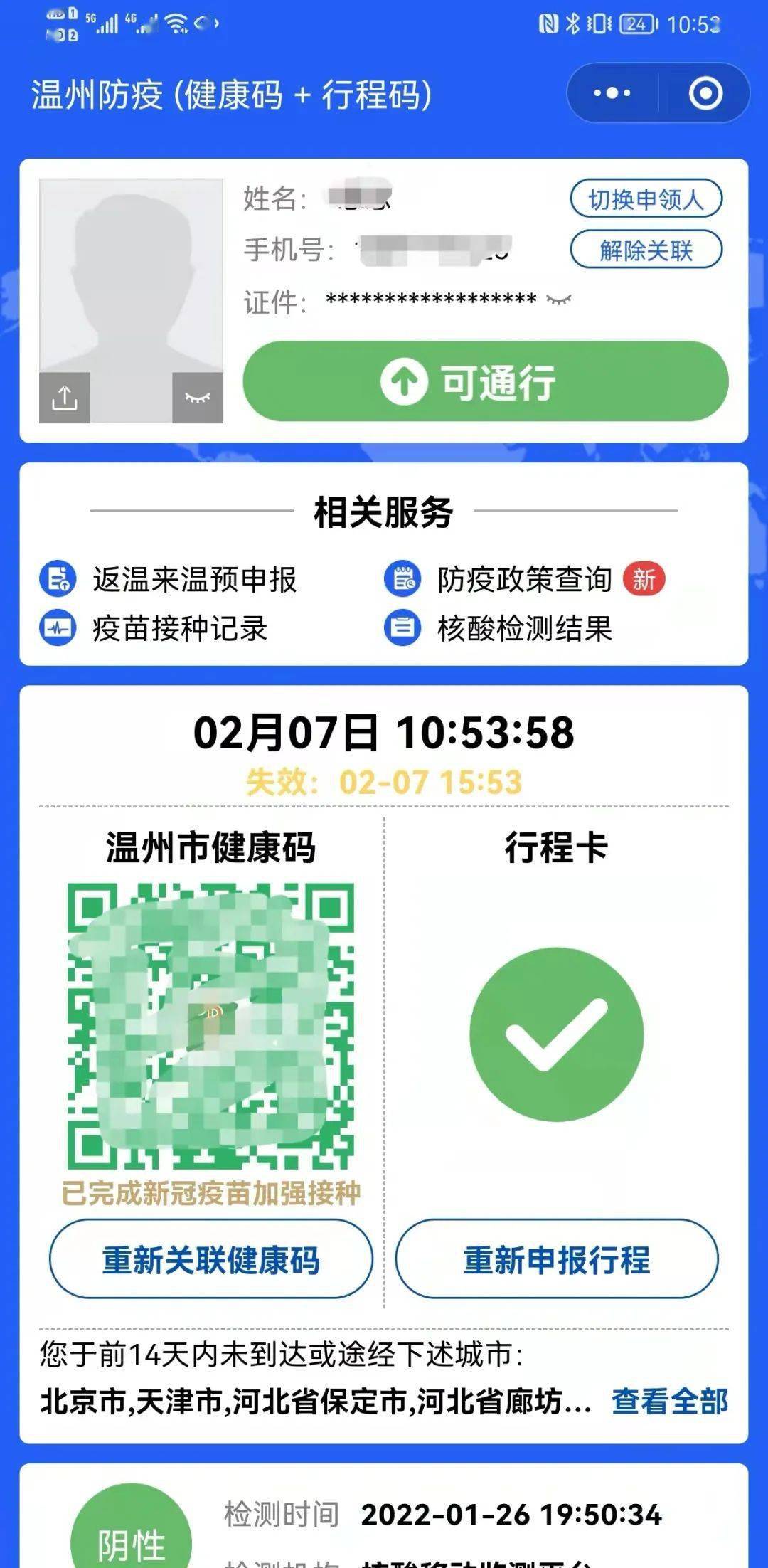Tap the 新 badge next to 防疫政策查询

pos(642,580)
